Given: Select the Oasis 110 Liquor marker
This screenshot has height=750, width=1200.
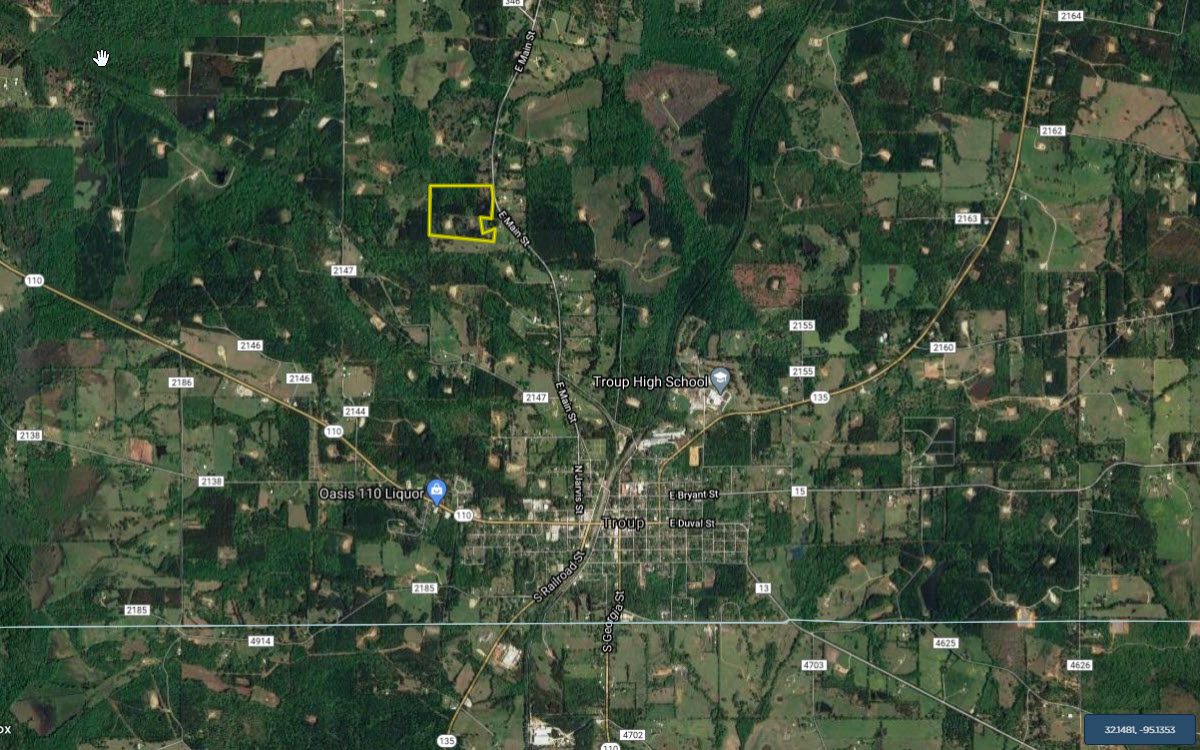Looking at the screenshot, I should (x=436, y=490).
